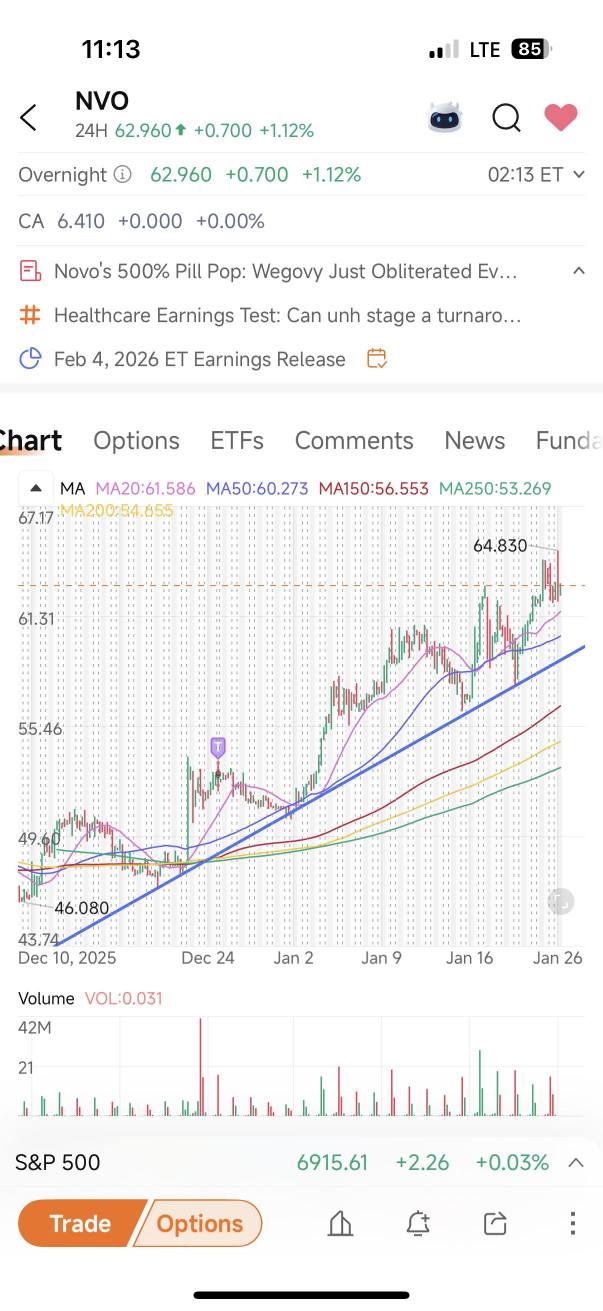Switch to the News tab
603x1311 pixels.
[475, 440]
